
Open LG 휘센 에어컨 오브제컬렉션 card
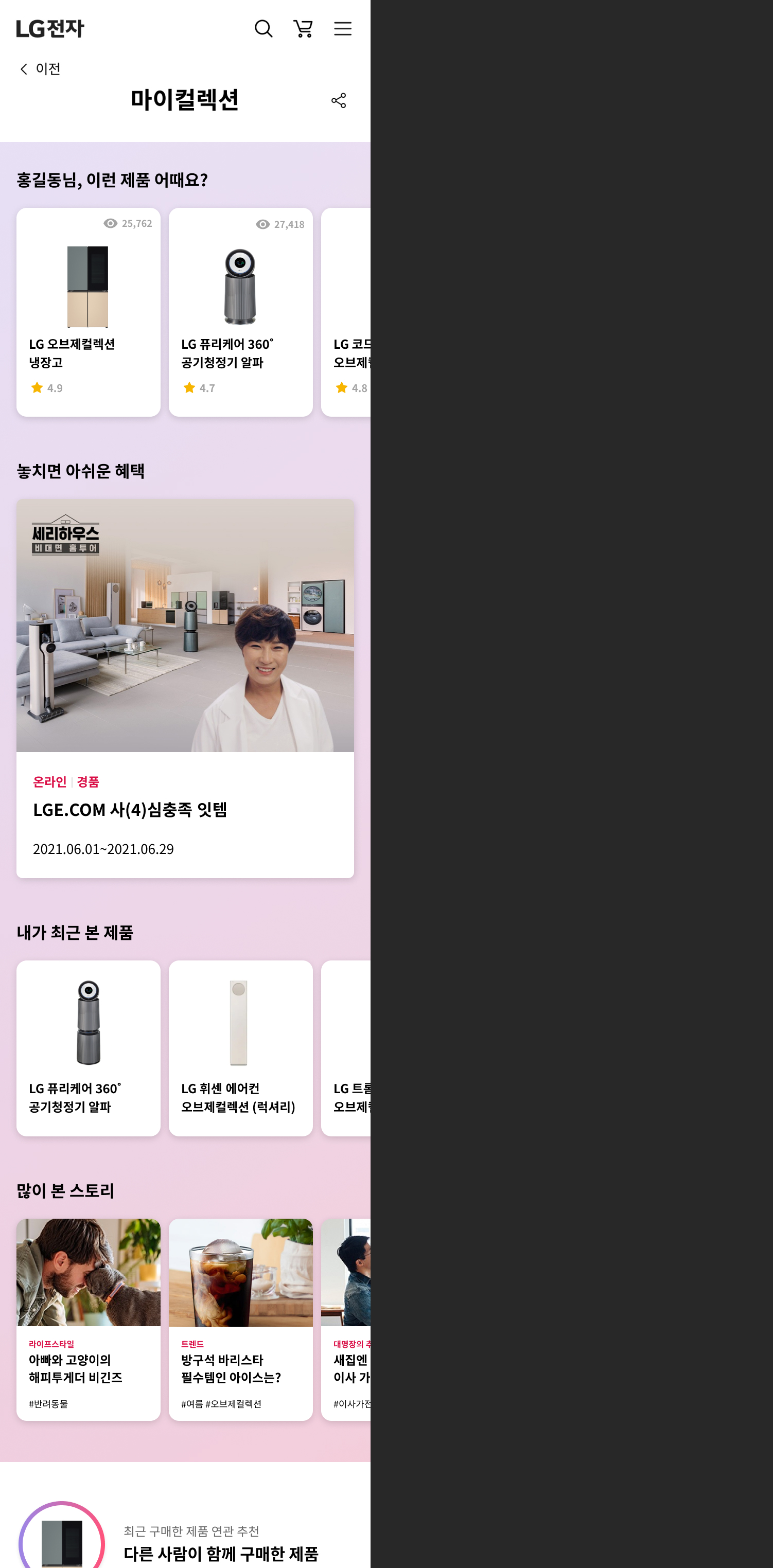pyautogui.click(x=241, y=1047)
